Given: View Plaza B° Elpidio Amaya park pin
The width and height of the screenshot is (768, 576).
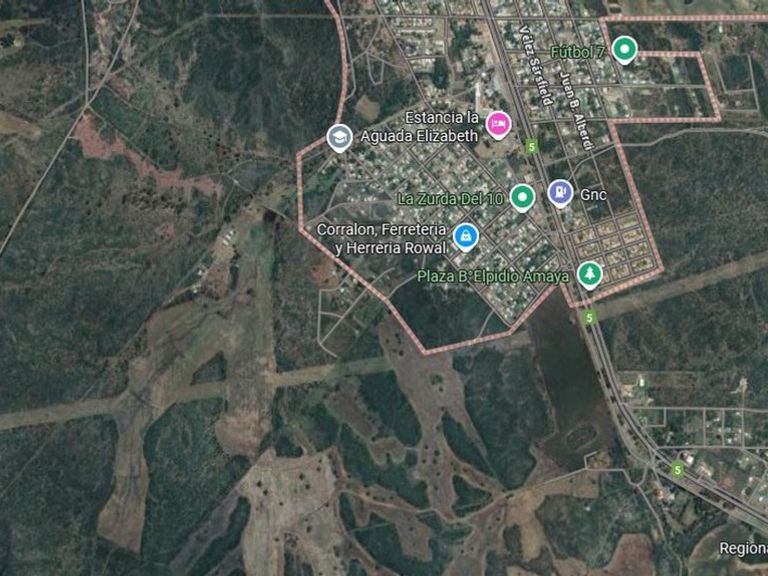Looking at the screenshot, I should click(590, 273).
